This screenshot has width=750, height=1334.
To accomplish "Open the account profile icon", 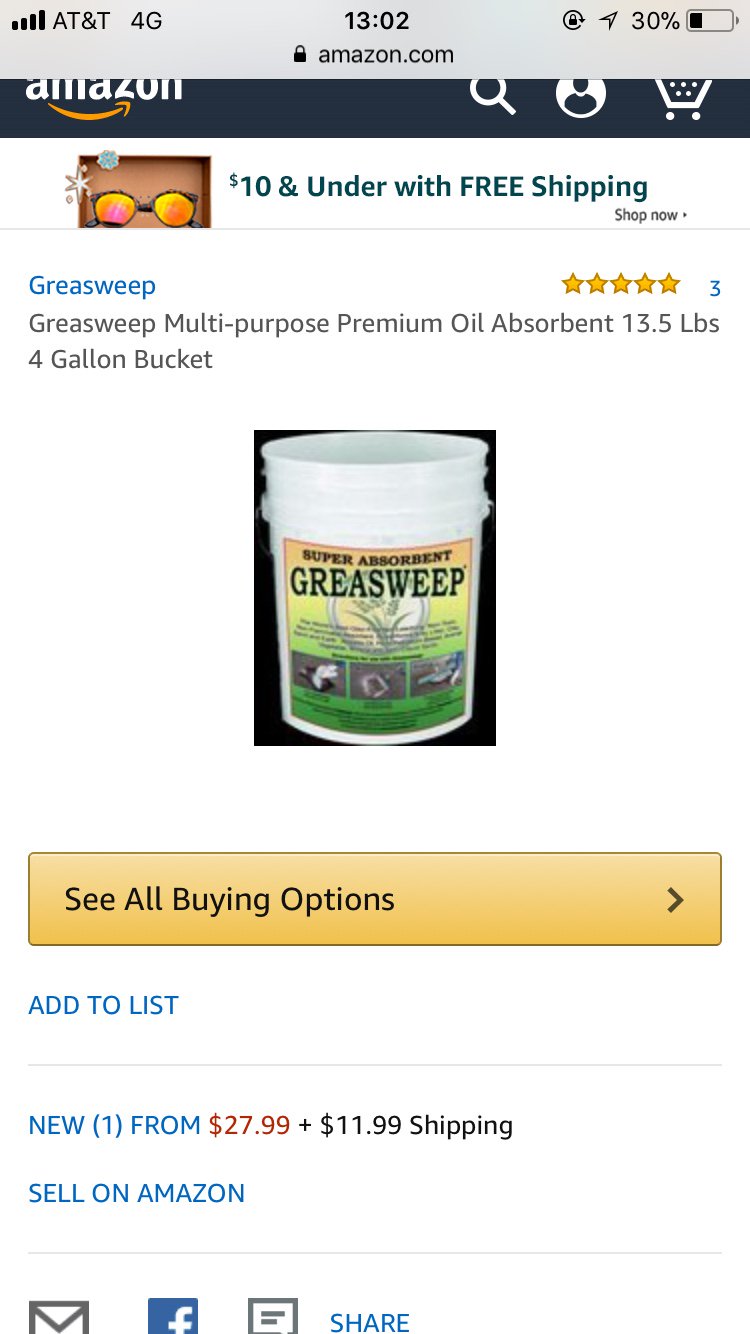I will 581,95.
